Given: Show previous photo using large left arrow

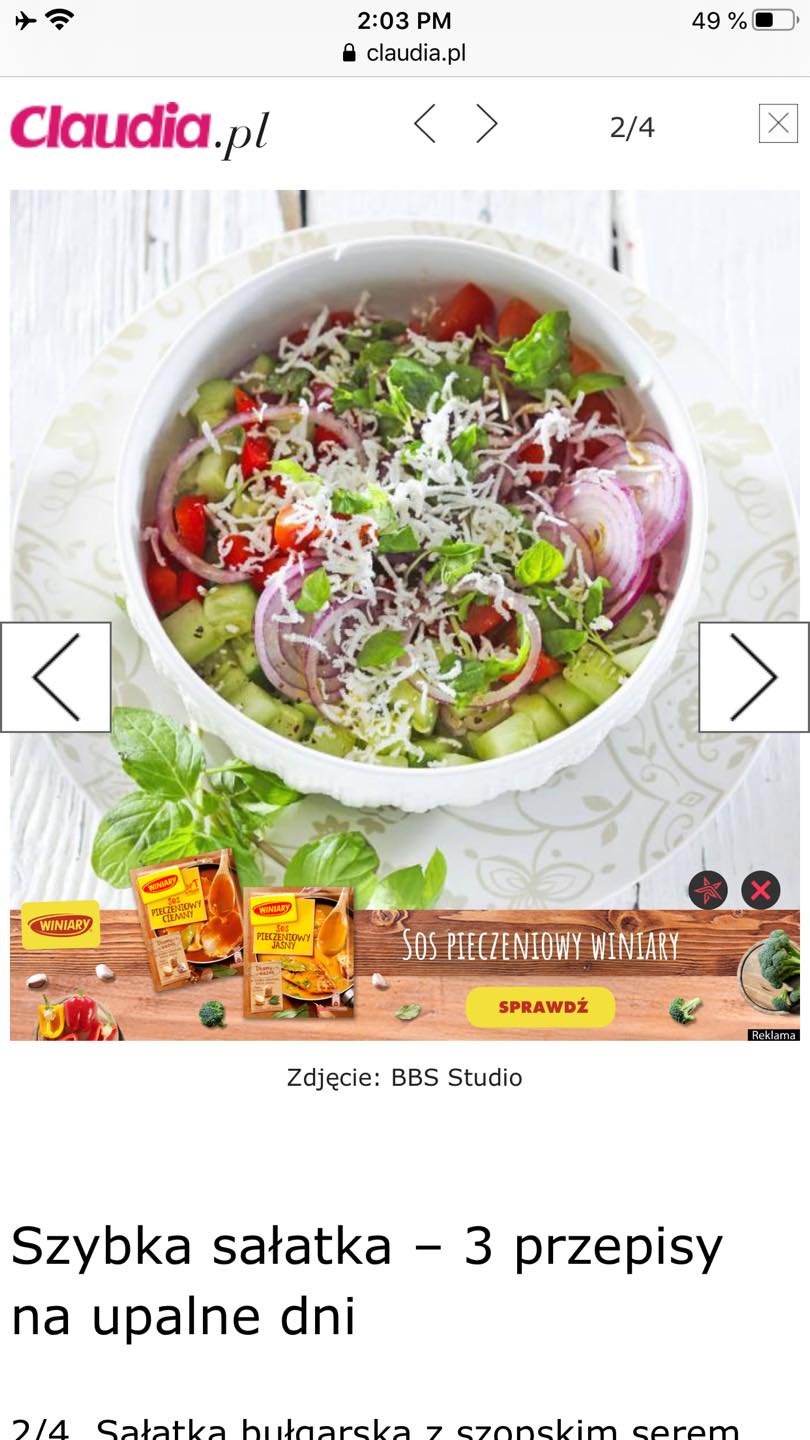Looking at the screenshot, I should (x=56, y=677).
